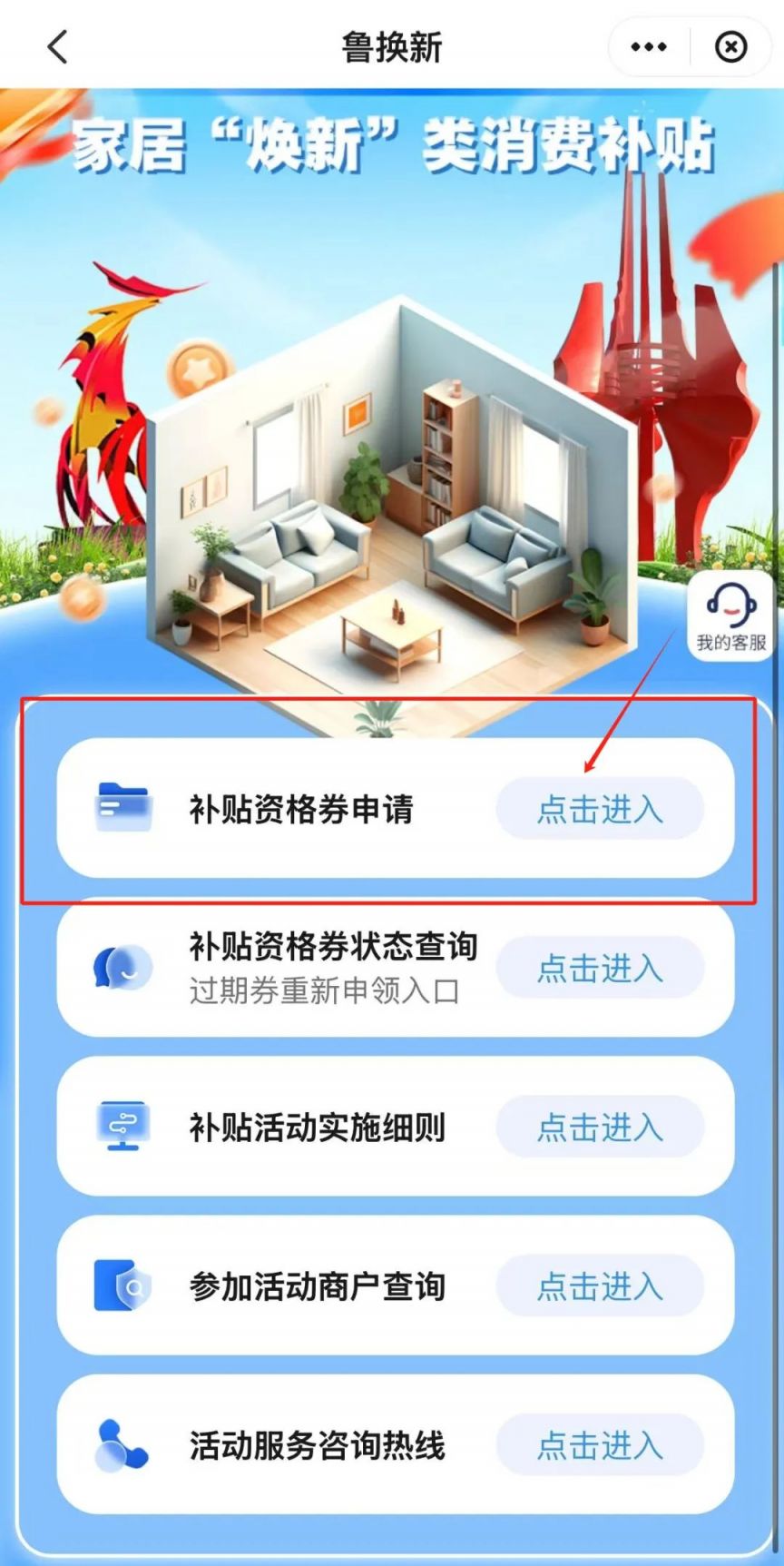The image size is (784, 1566).
Task: Tap 点击进入 for 参加活动商户查询
Action: pos(600,1285)
